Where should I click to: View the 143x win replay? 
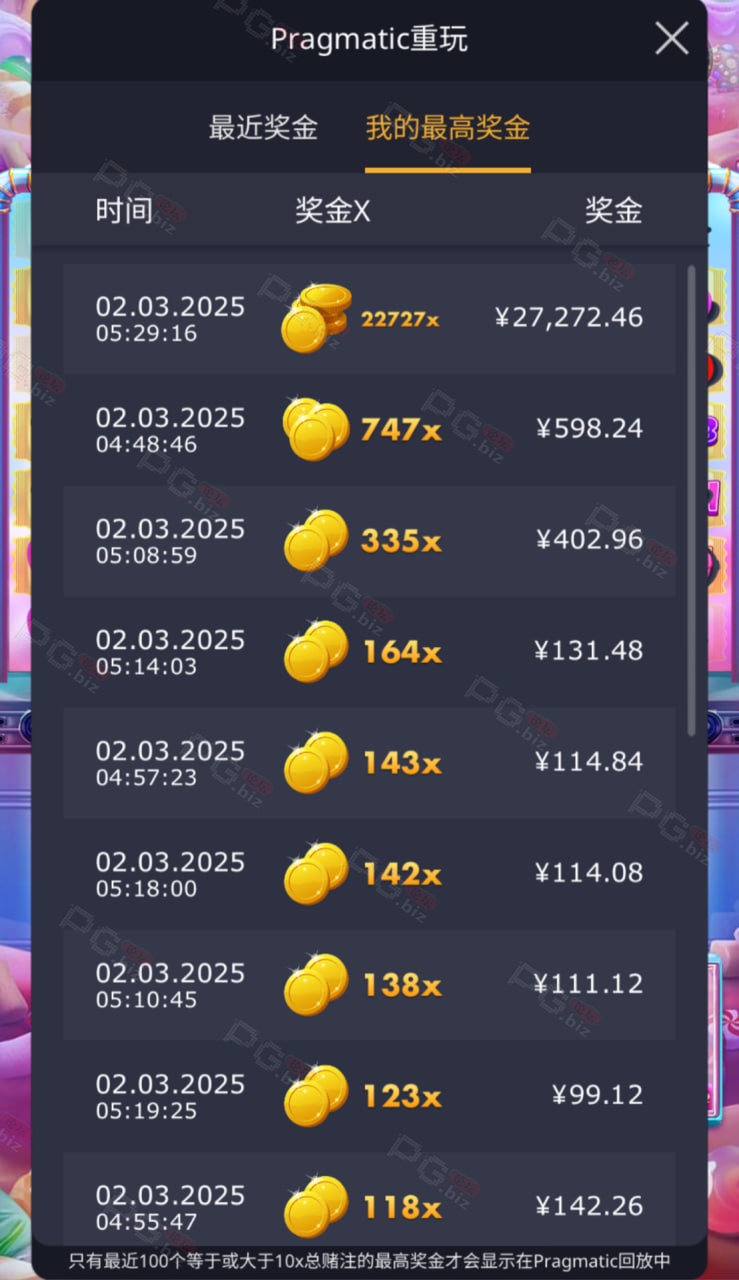(x=369, y=762)
